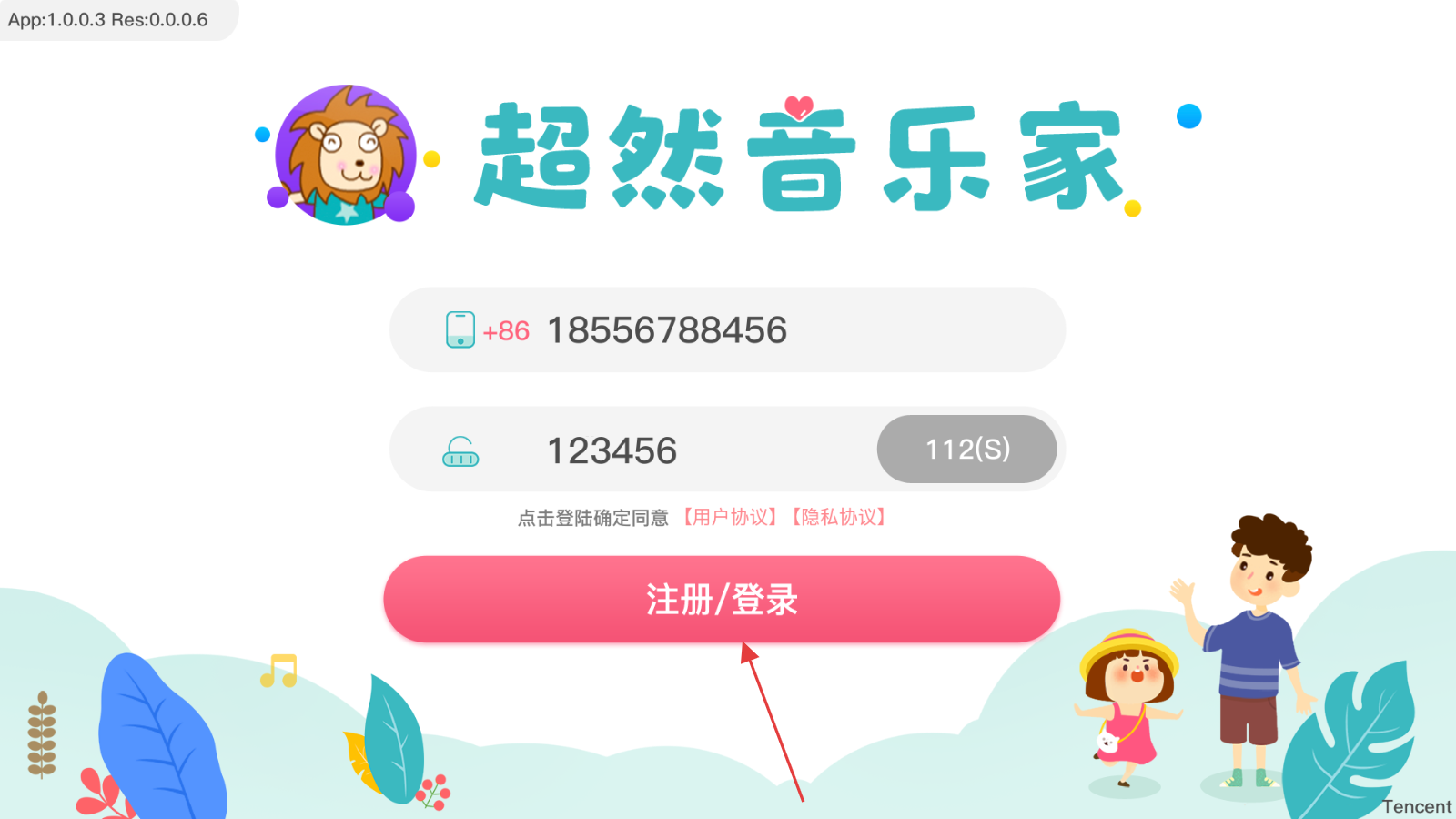1456x819 pixels.
Task: Tap the phone number input field
Action: click(728, 330)
